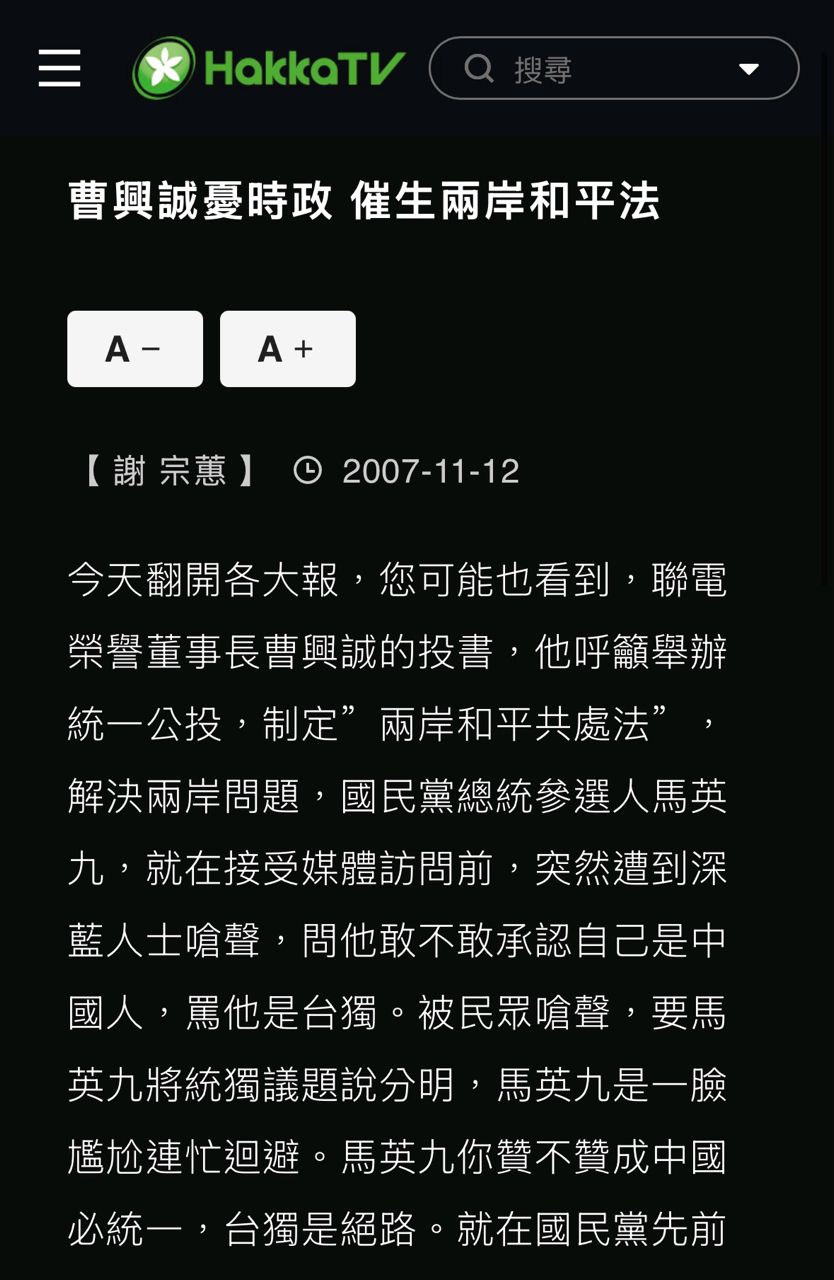Expand the search dropdown arrow
This screenshot has width=834, height=1280.
coord(748,69)
